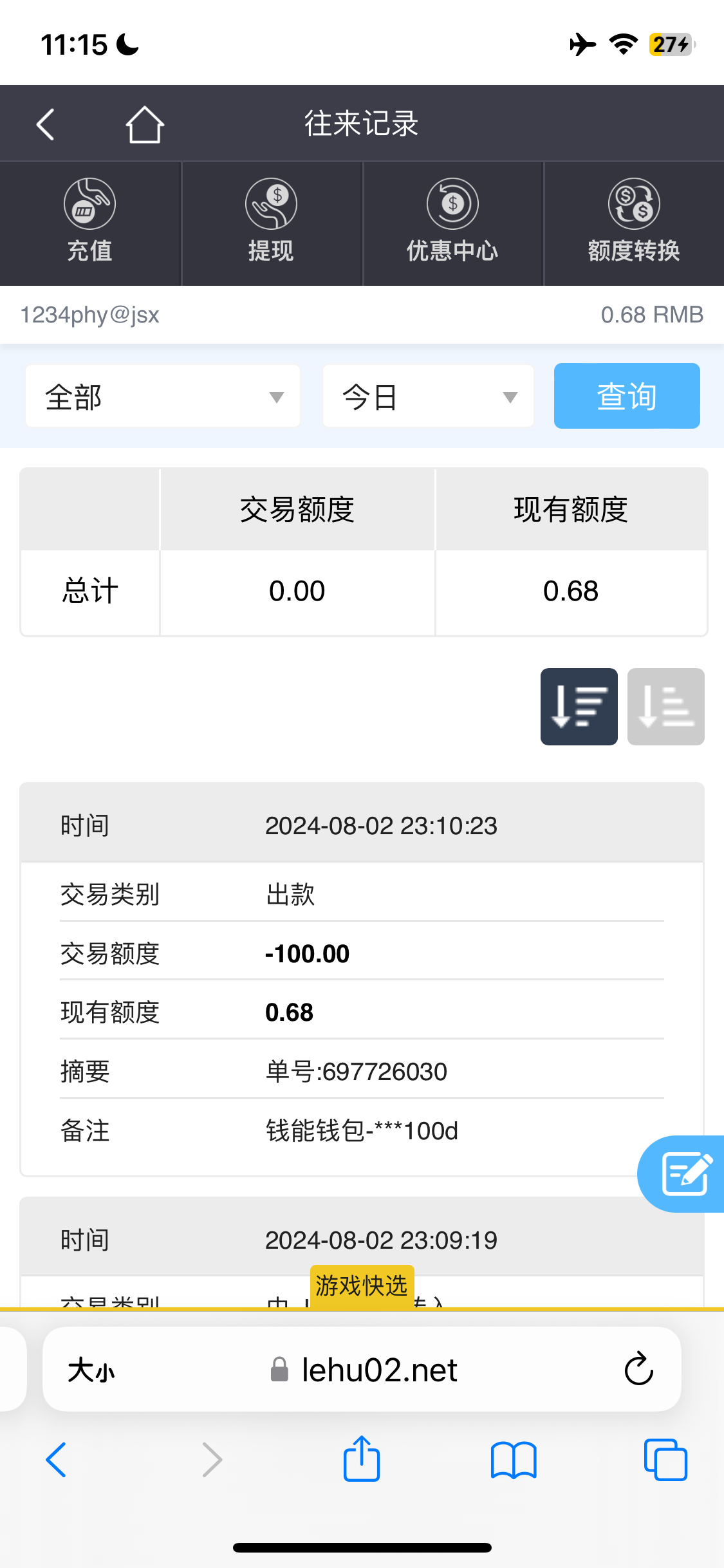This screenshot has width=724, height=1568.
Task: Expand the 全部 transaction type dropdown
Action: pos(163,397)
